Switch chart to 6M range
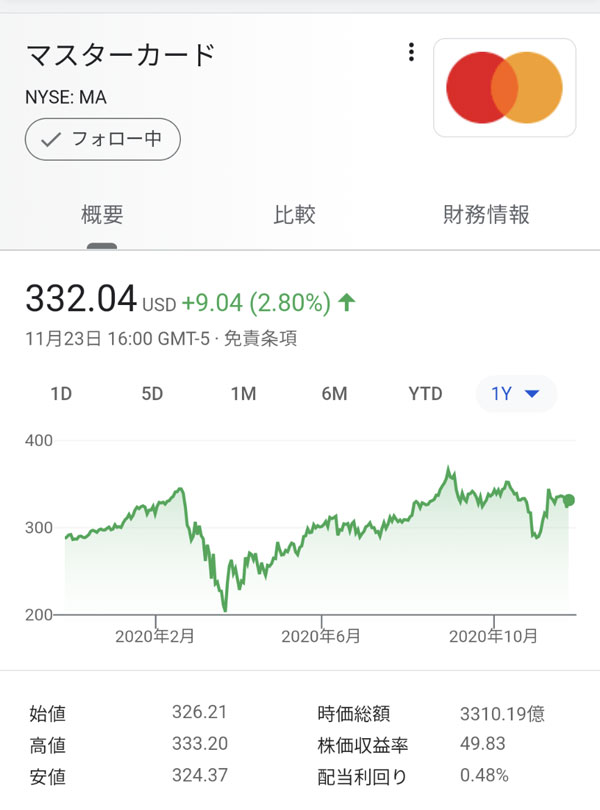The width and height of the screenshot is (600, 810). tap(334, 394)
